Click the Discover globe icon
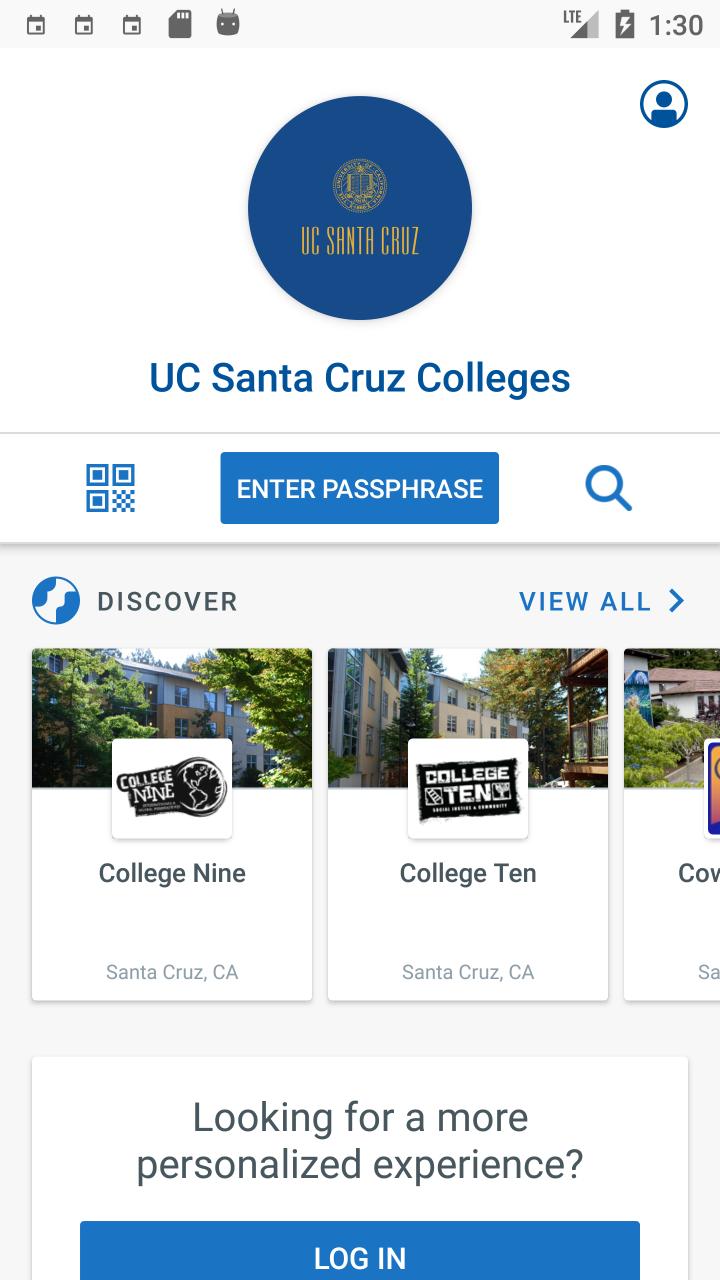This screenshot has width=720, height=1280. [x=55, y=600]
